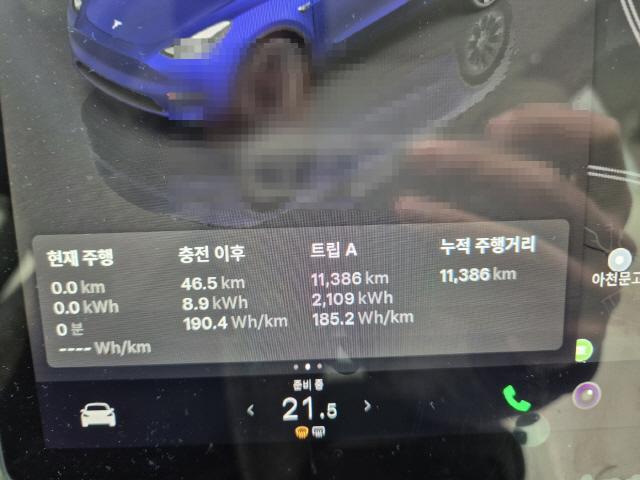Tap the card page indicator dots
The image size is (640, 480).
click(x=307, y=367)
